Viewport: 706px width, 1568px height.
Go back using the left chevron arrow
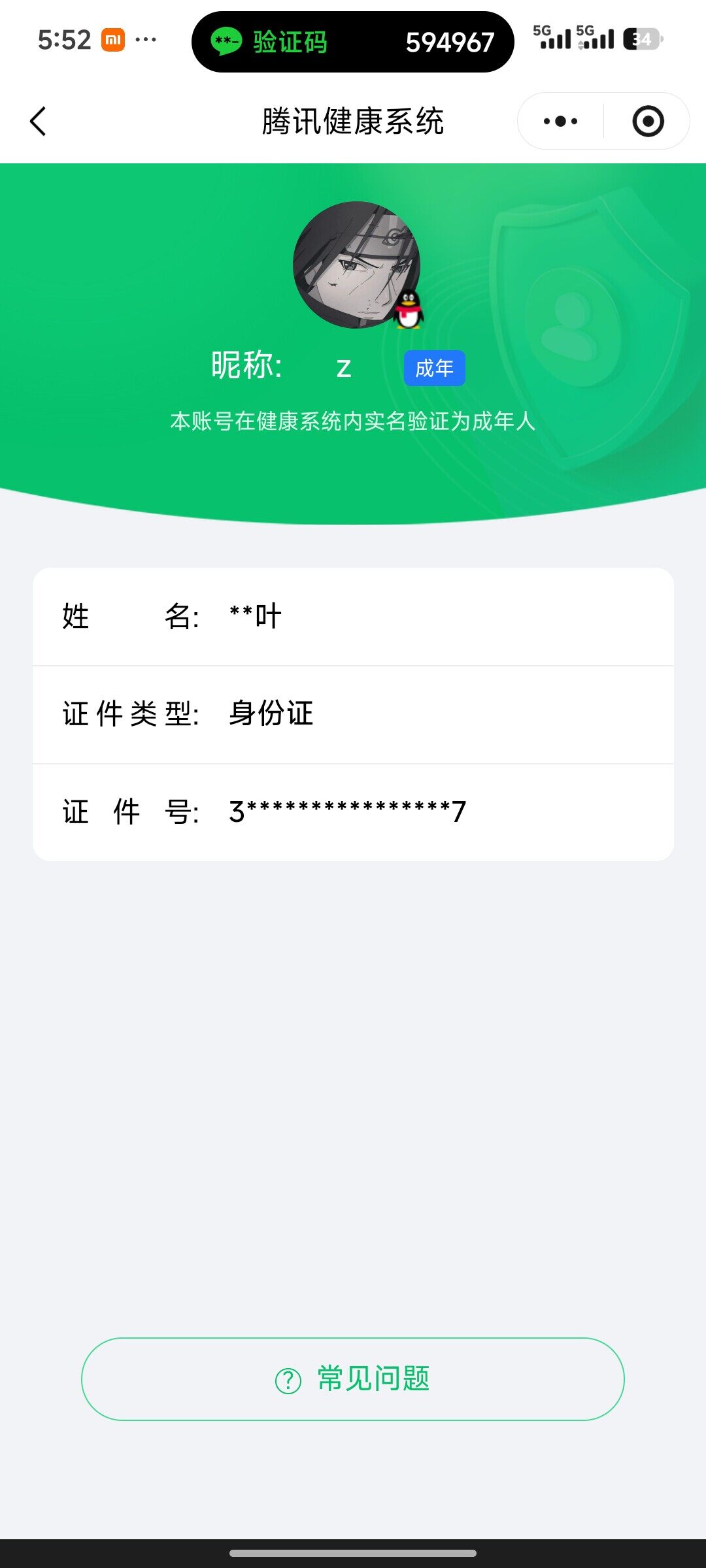[37, 121]
